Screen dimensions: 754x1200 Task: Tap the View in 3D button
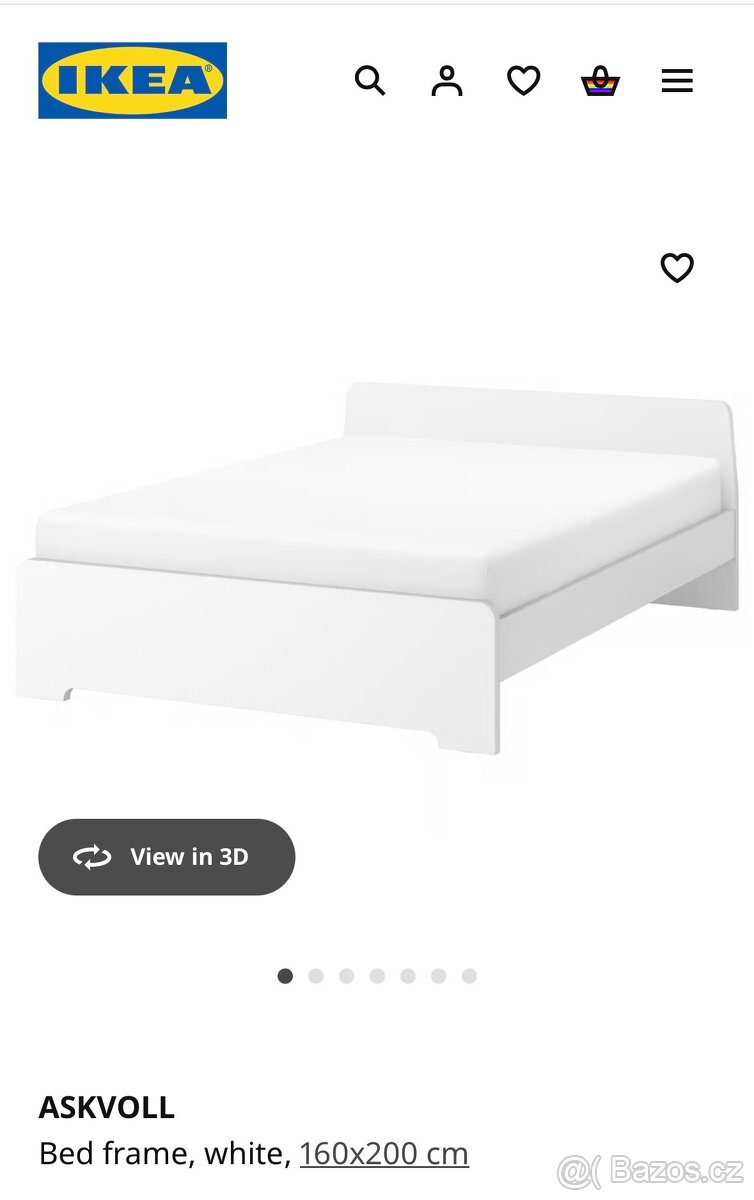[167, 857]
